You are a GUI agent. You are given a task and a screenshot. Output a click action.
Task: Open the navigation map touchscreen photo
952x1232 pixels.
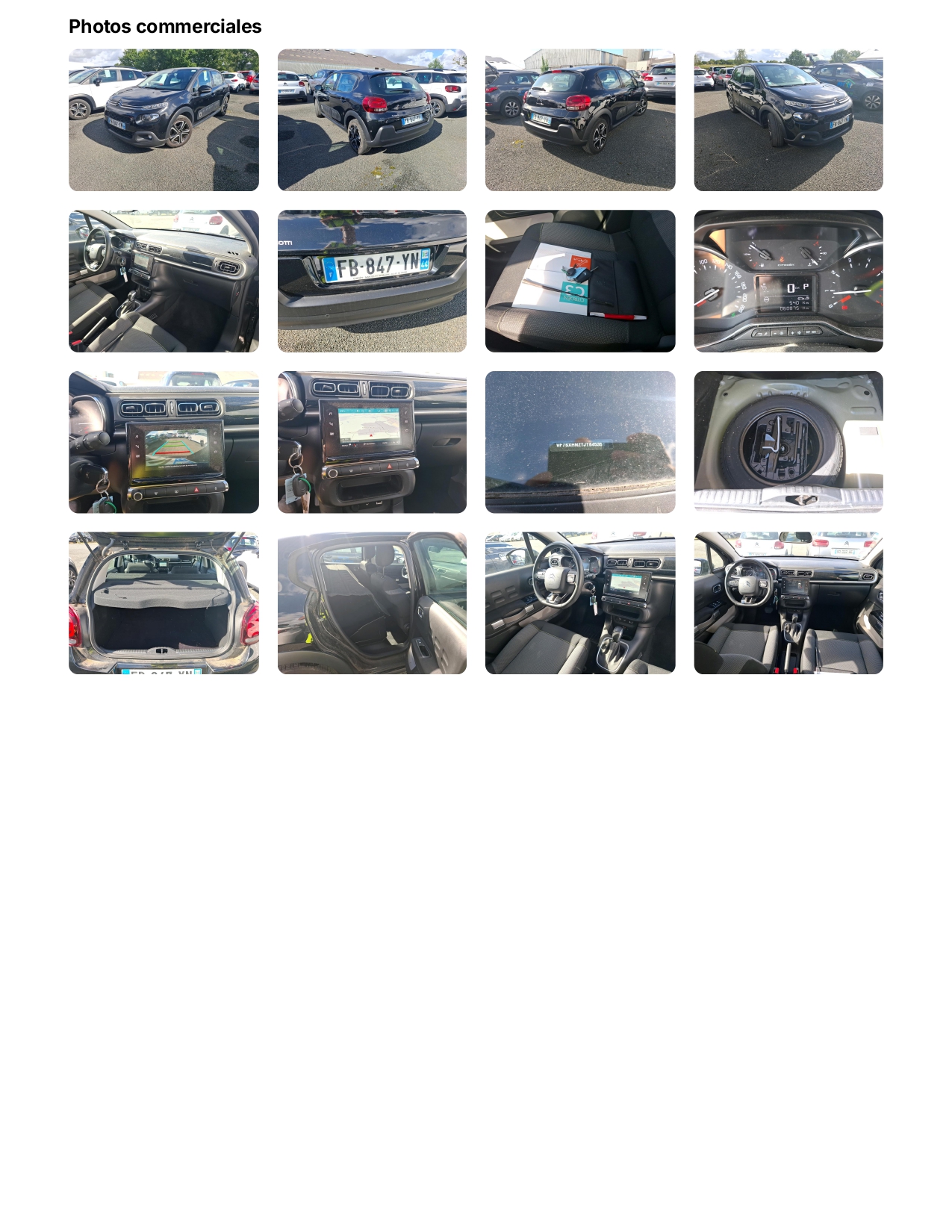tap(372, 442)
